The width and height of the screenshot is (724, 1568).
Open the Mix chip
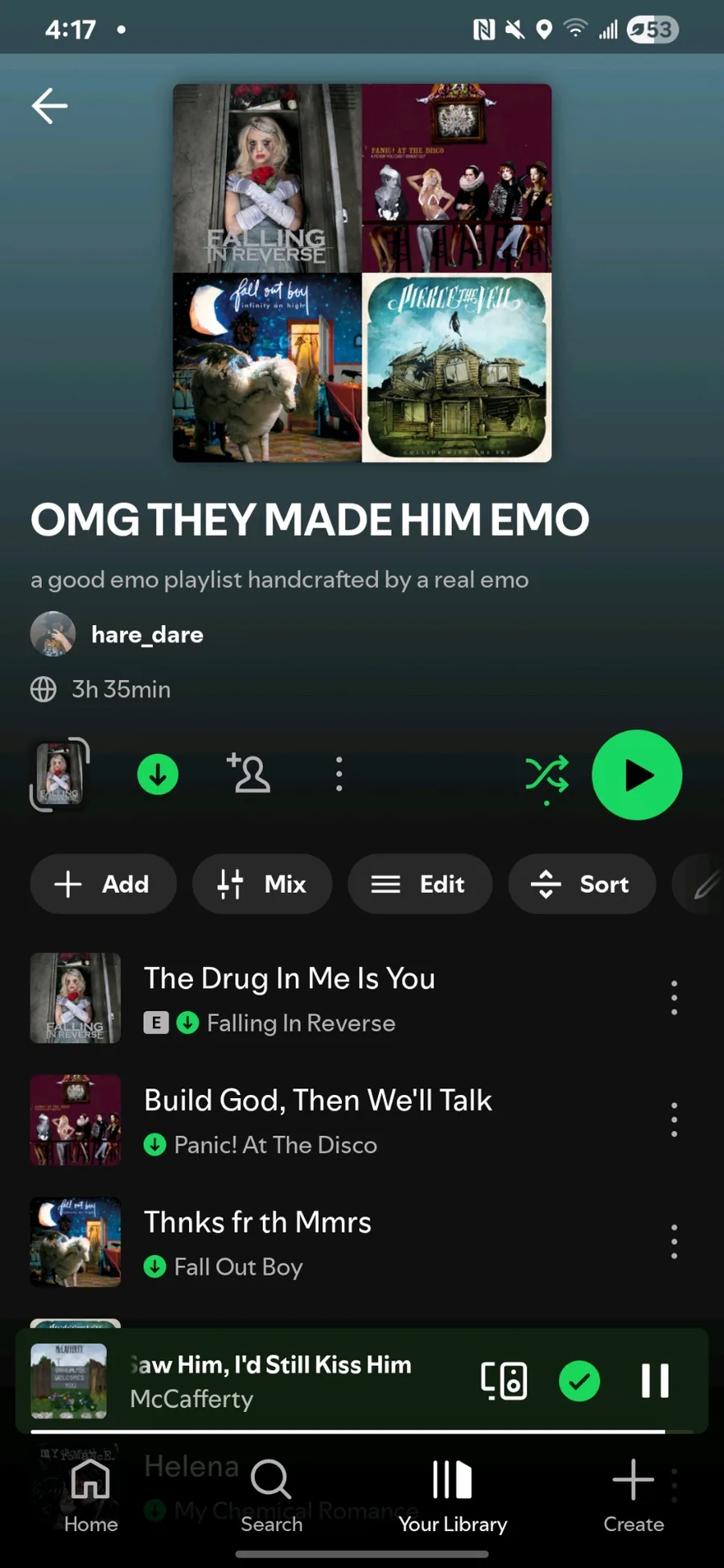click(261, 884)
